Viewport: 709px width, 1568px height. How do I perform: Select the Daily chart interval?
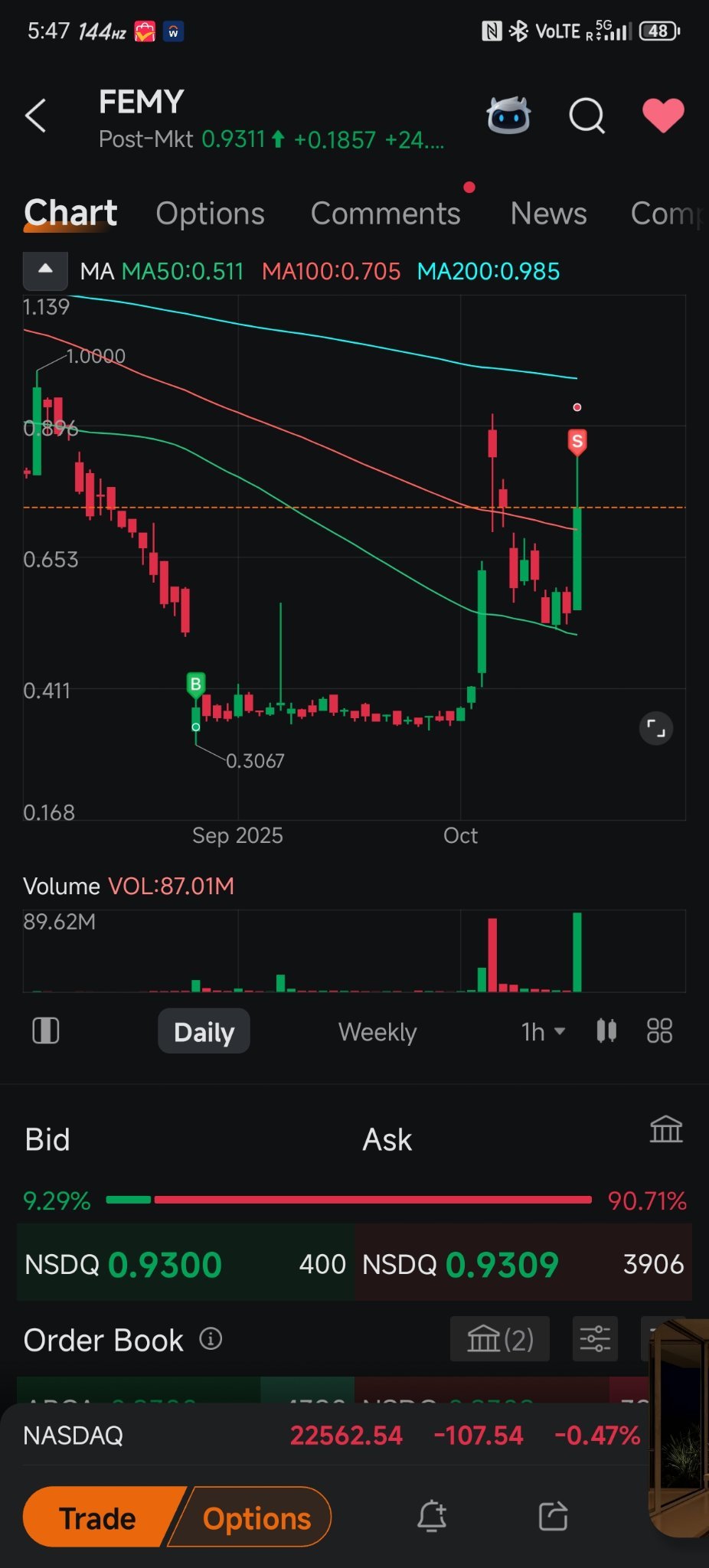[204, 1031]
